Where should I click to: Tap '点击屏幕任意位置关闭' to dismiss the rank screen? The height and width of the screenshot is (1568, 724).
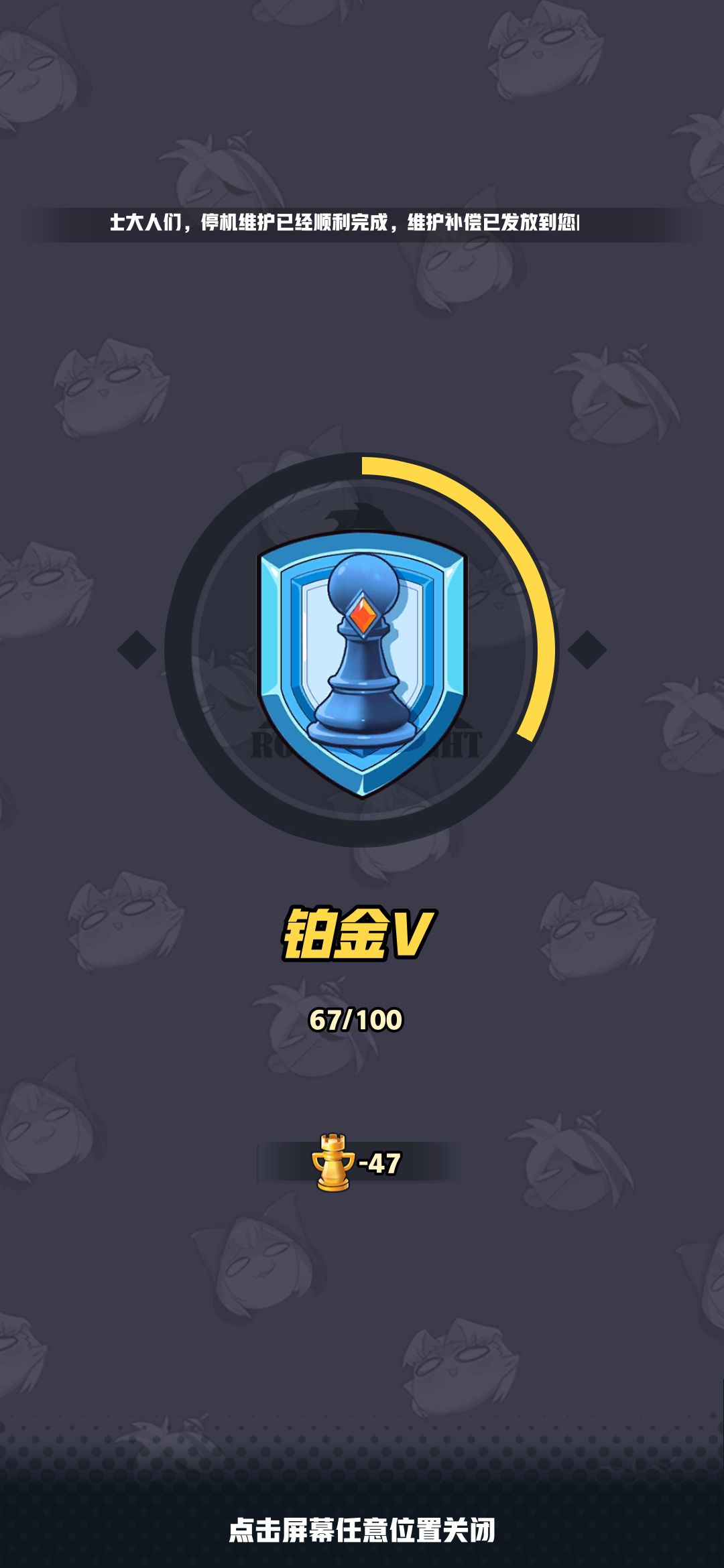[362, 1530]
